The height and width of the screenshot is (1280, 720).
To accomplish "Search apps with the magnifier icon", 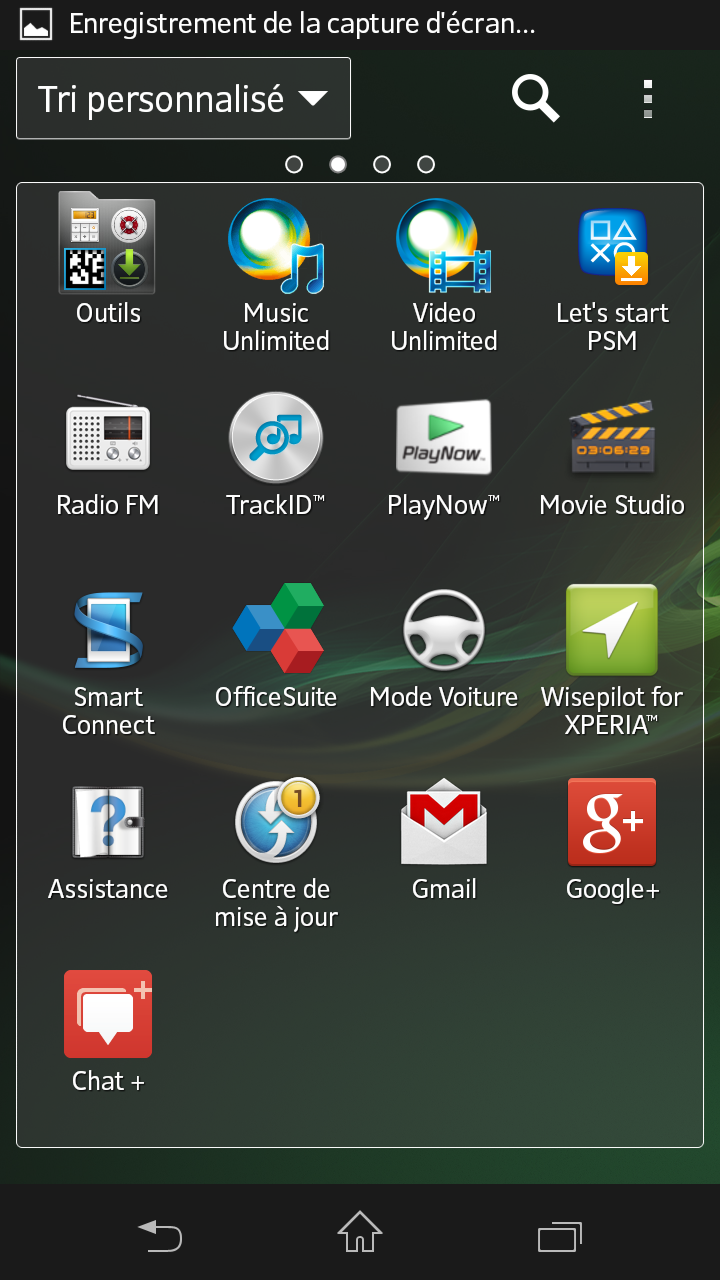I will tap(535, 98).
